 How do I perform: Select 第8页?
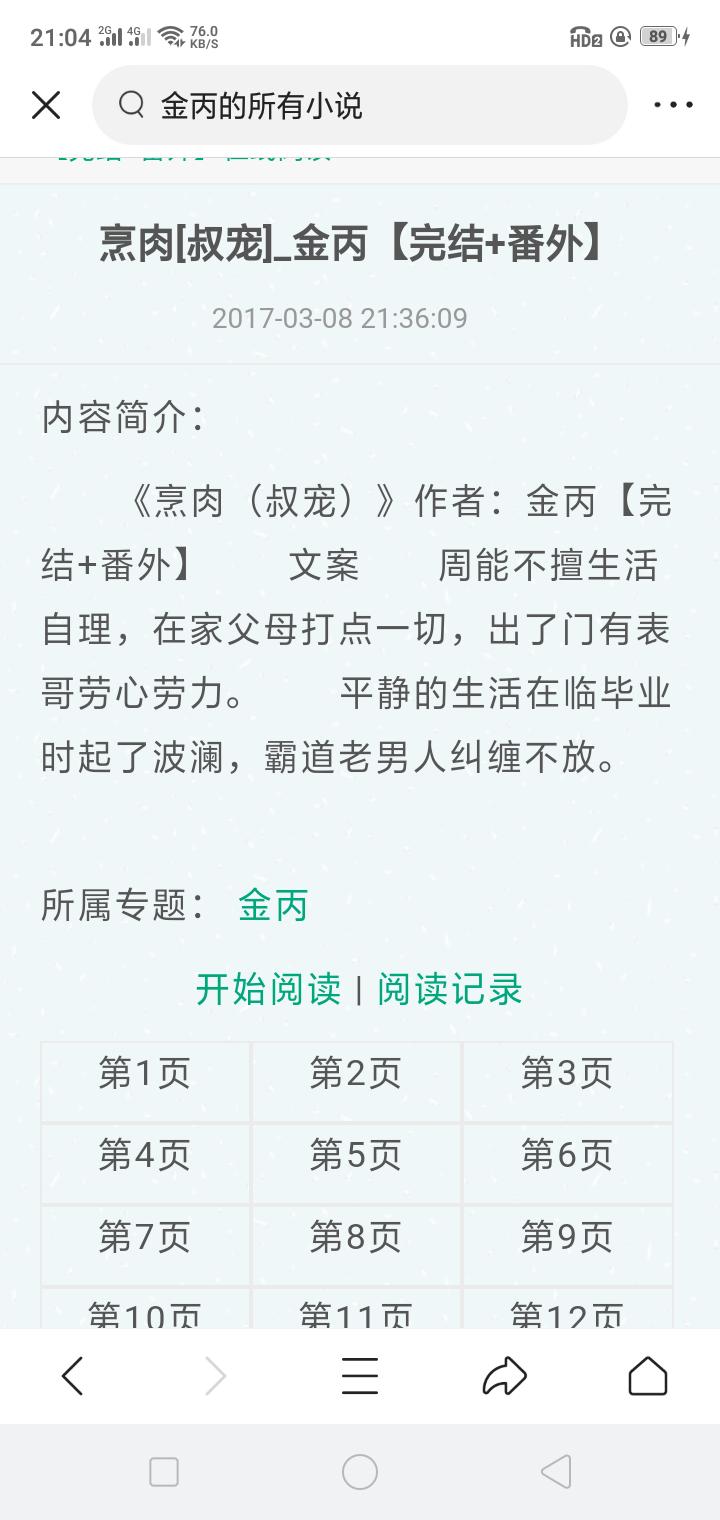[x=356, y=1238]
